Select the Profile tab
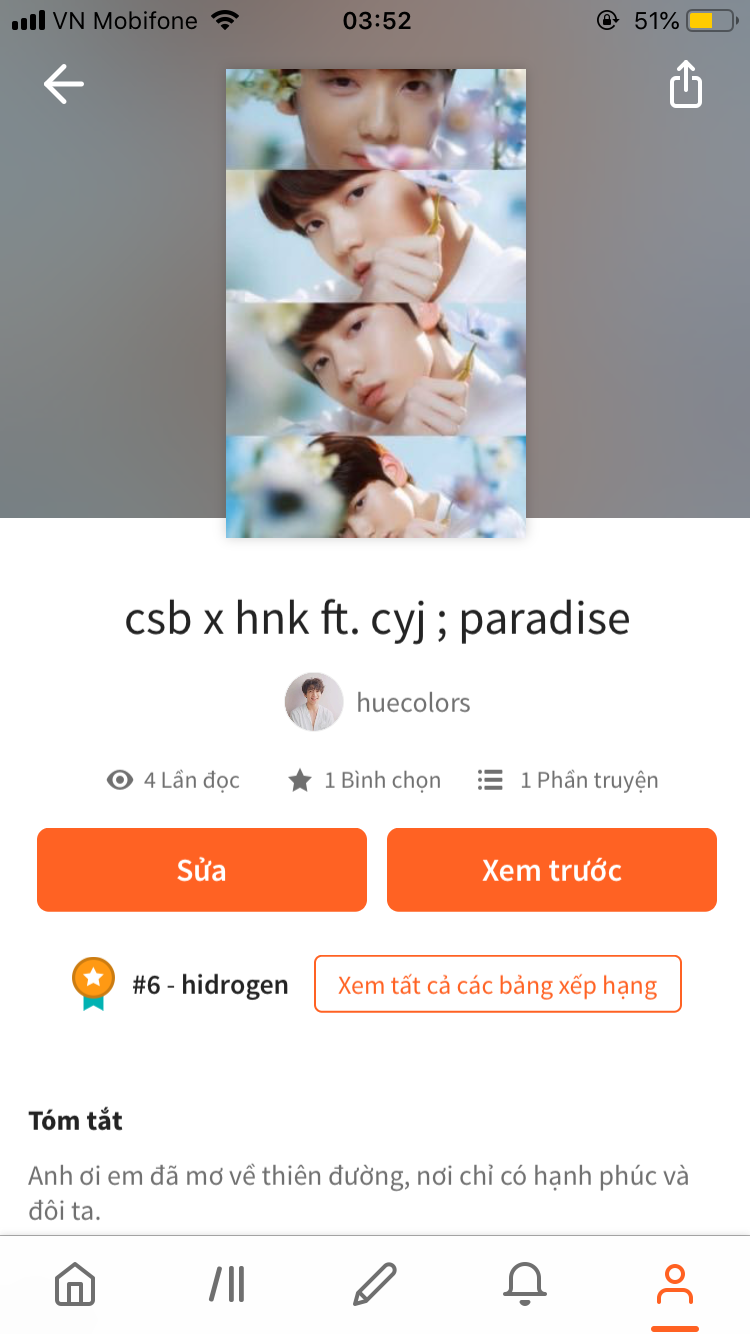Image resolution: width=750 pixels, height=1334 pixels. 675,1284
